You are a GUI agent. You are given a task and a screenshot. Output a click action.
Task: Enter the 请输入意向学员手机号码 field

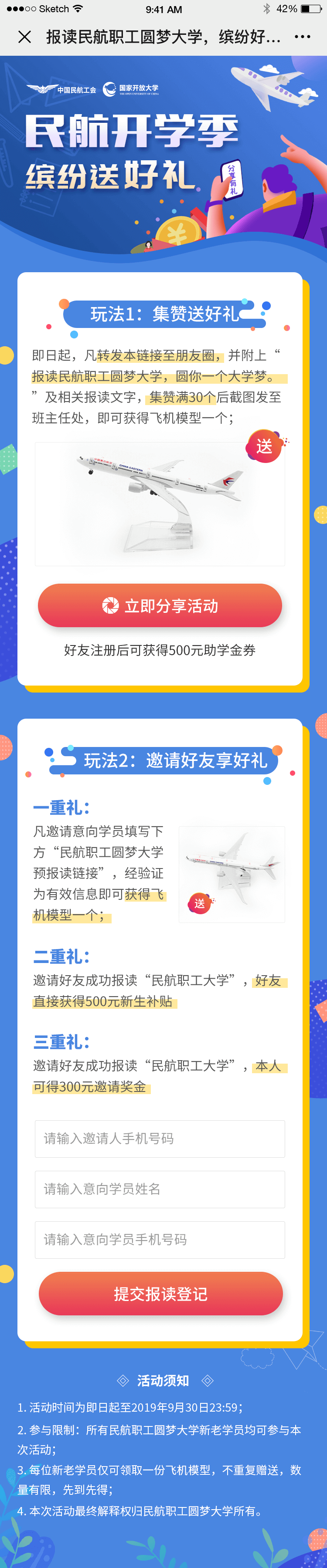160,1239
